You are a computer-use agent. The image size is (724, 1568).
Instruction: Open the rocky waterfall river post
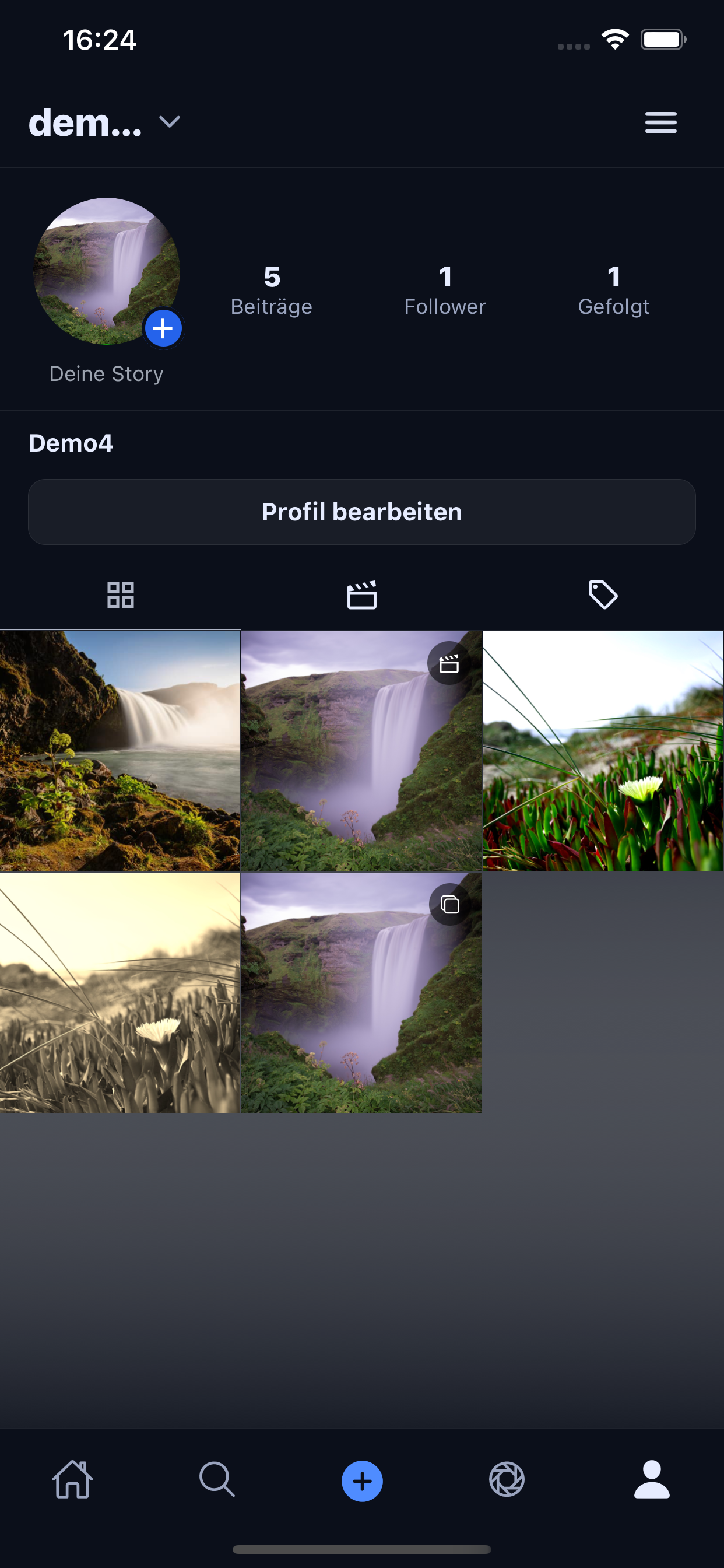click(121, 751)
